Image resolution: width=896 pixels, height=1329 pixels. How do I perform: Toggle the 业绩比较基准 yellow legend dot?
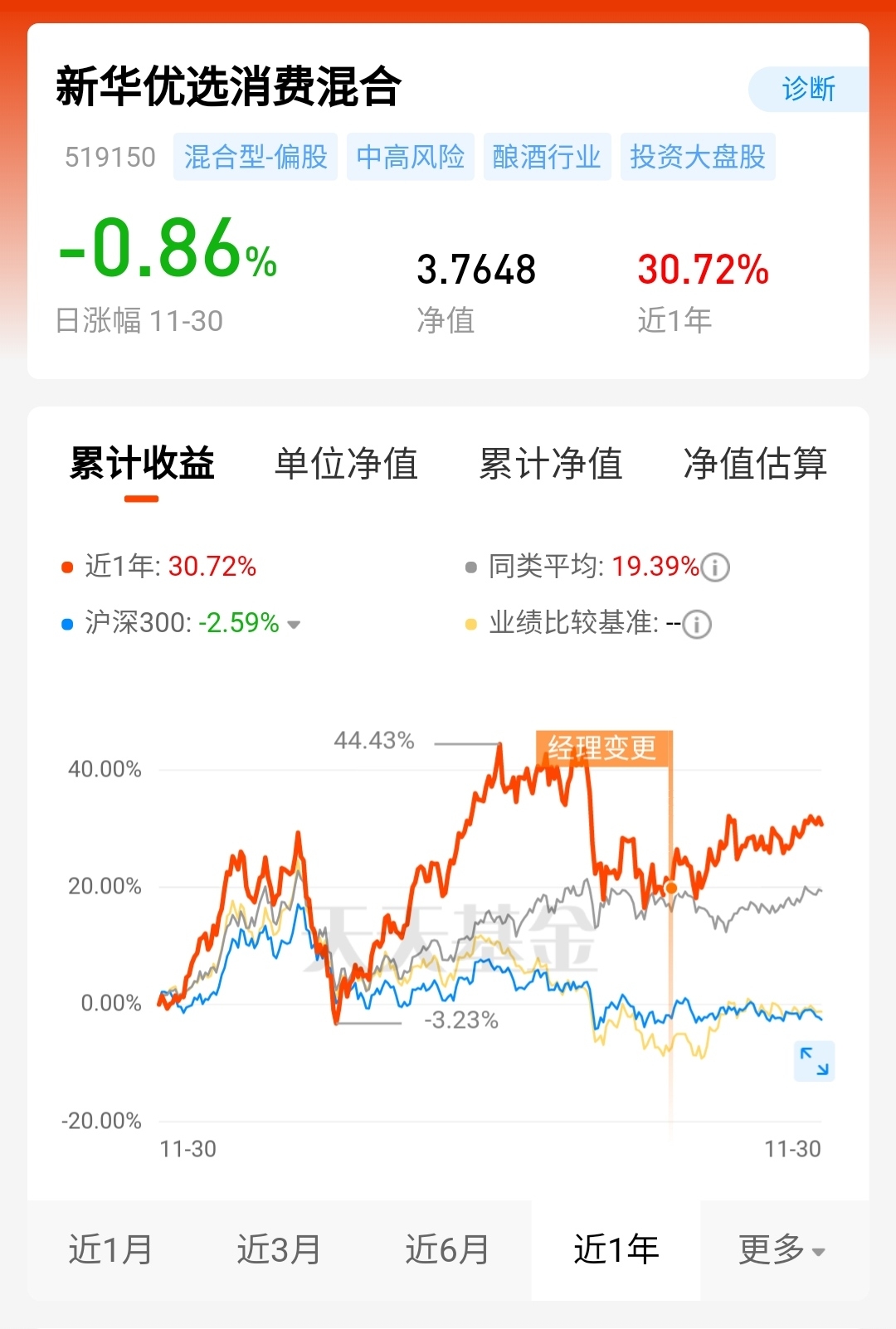click(x=470, y=624)
